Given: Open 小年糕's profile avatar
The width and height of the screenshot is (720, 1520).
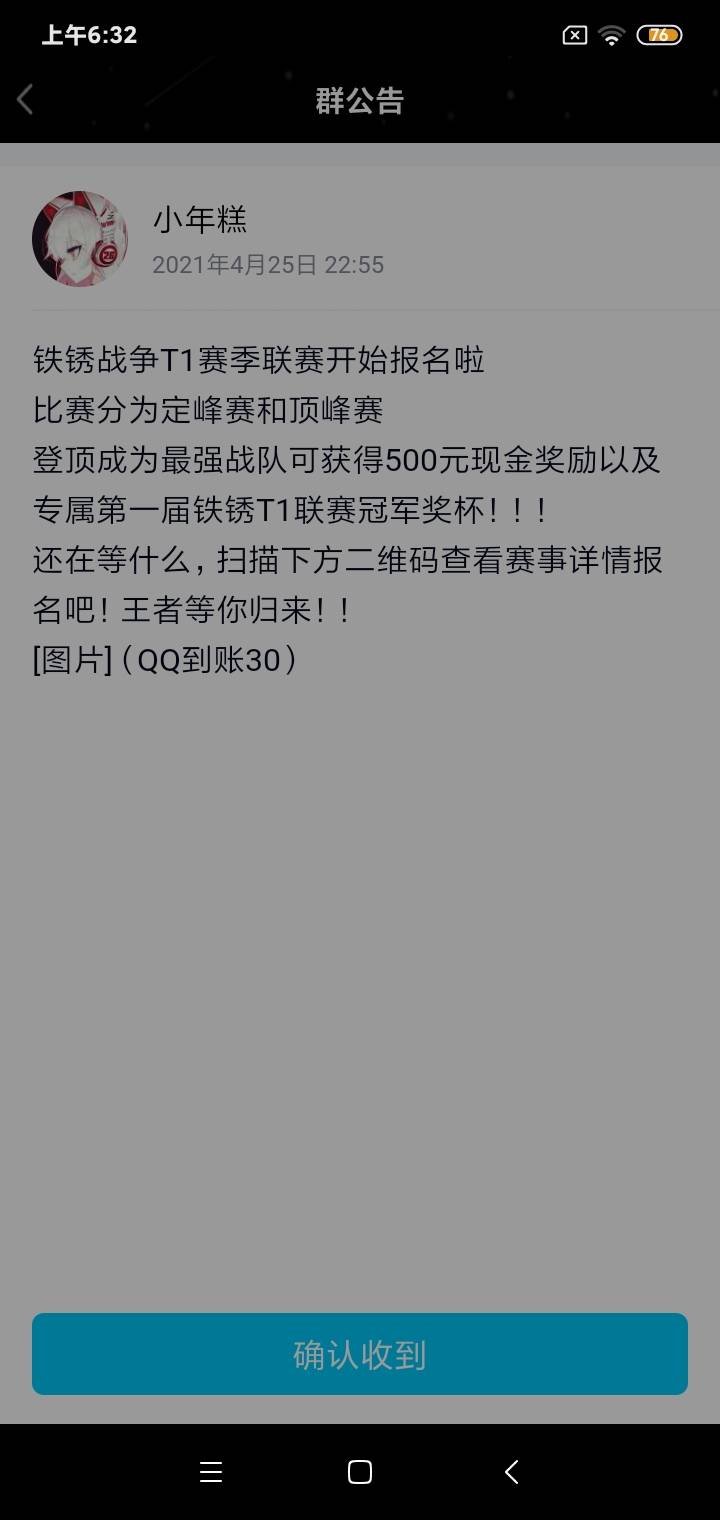Looking at the screenshot, I should [80, 239].
